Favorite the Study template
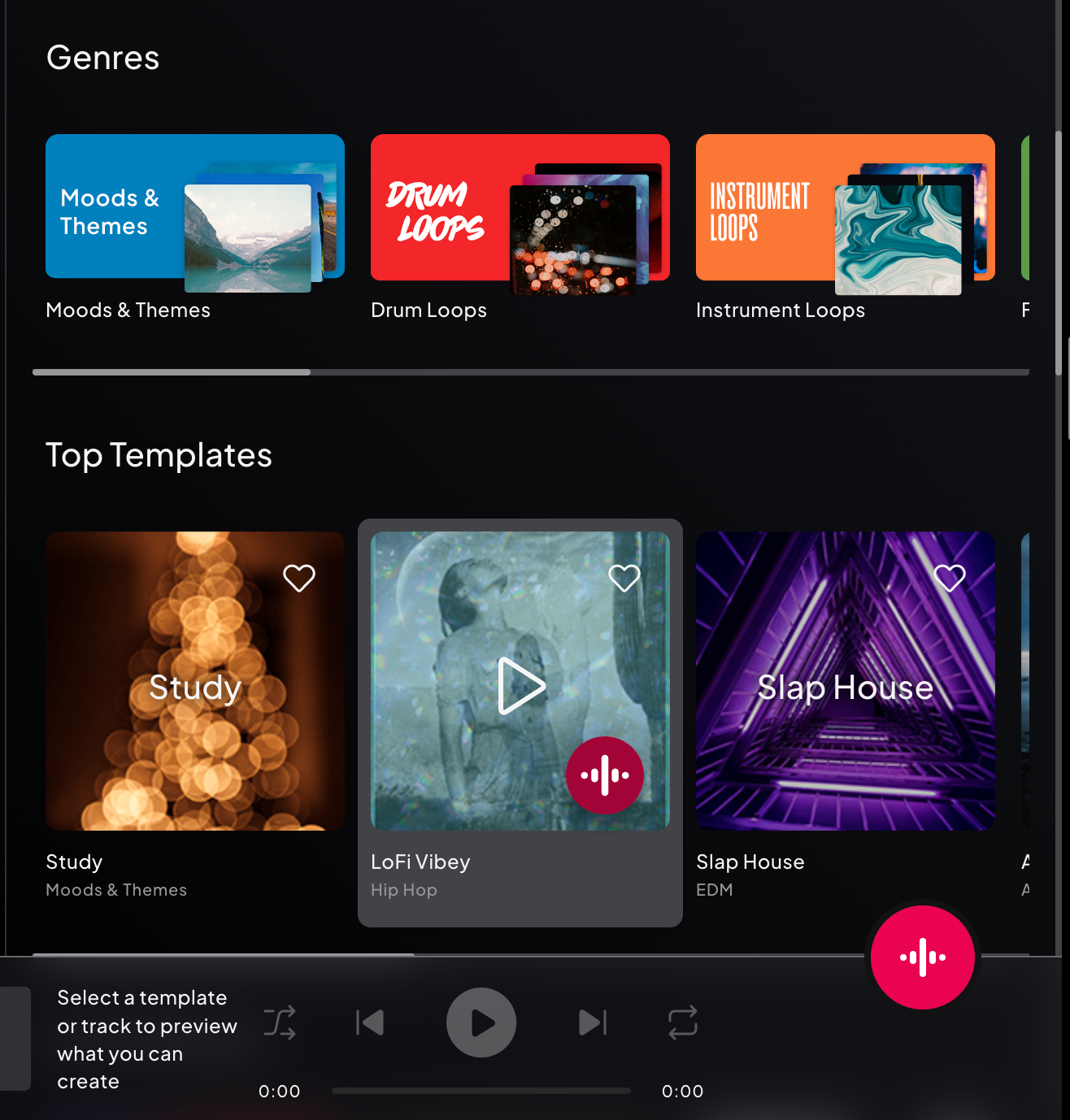 (299, 578)
